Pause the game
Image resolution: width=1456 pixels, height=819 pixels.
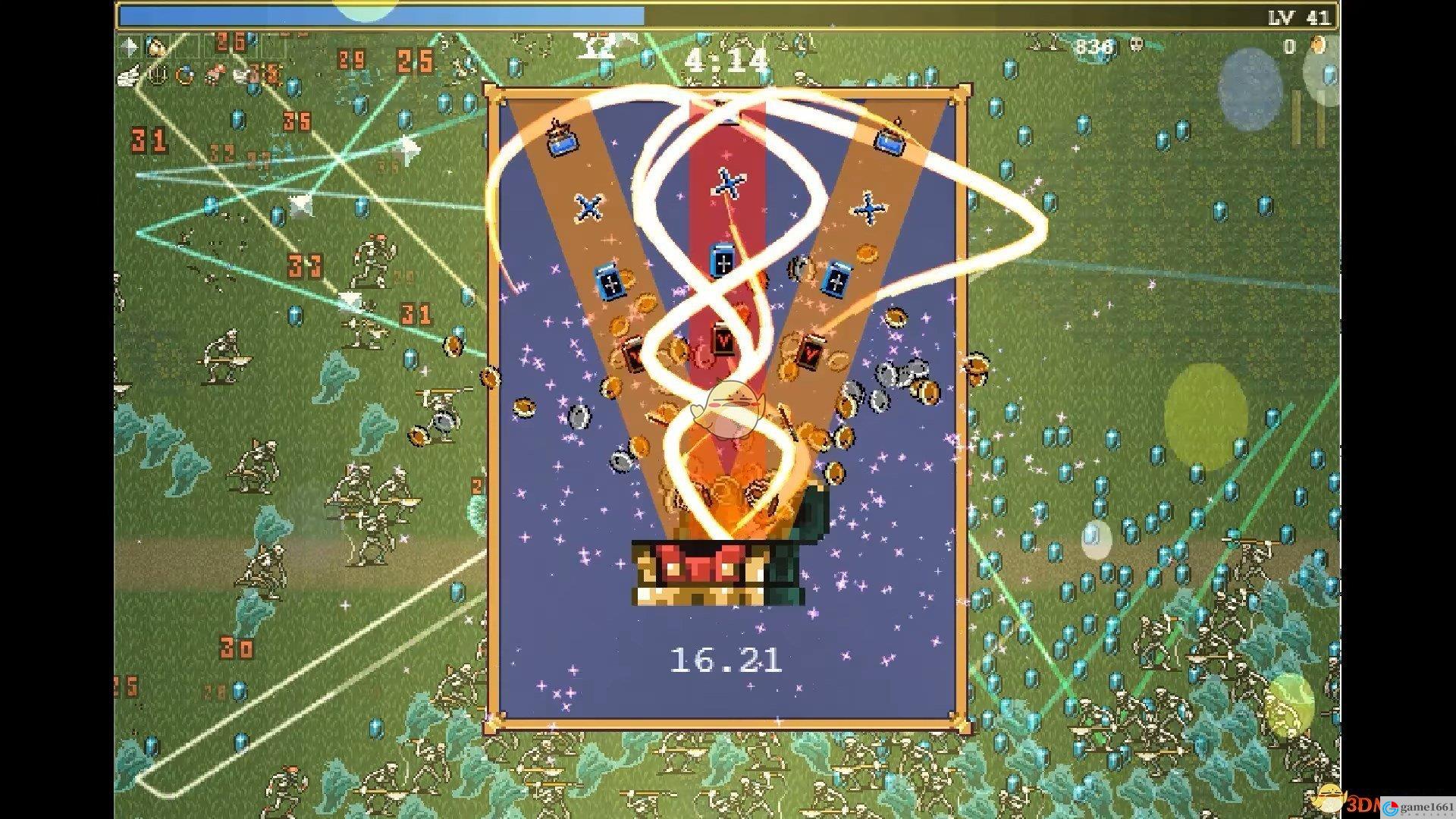[x=1308, y=118]
